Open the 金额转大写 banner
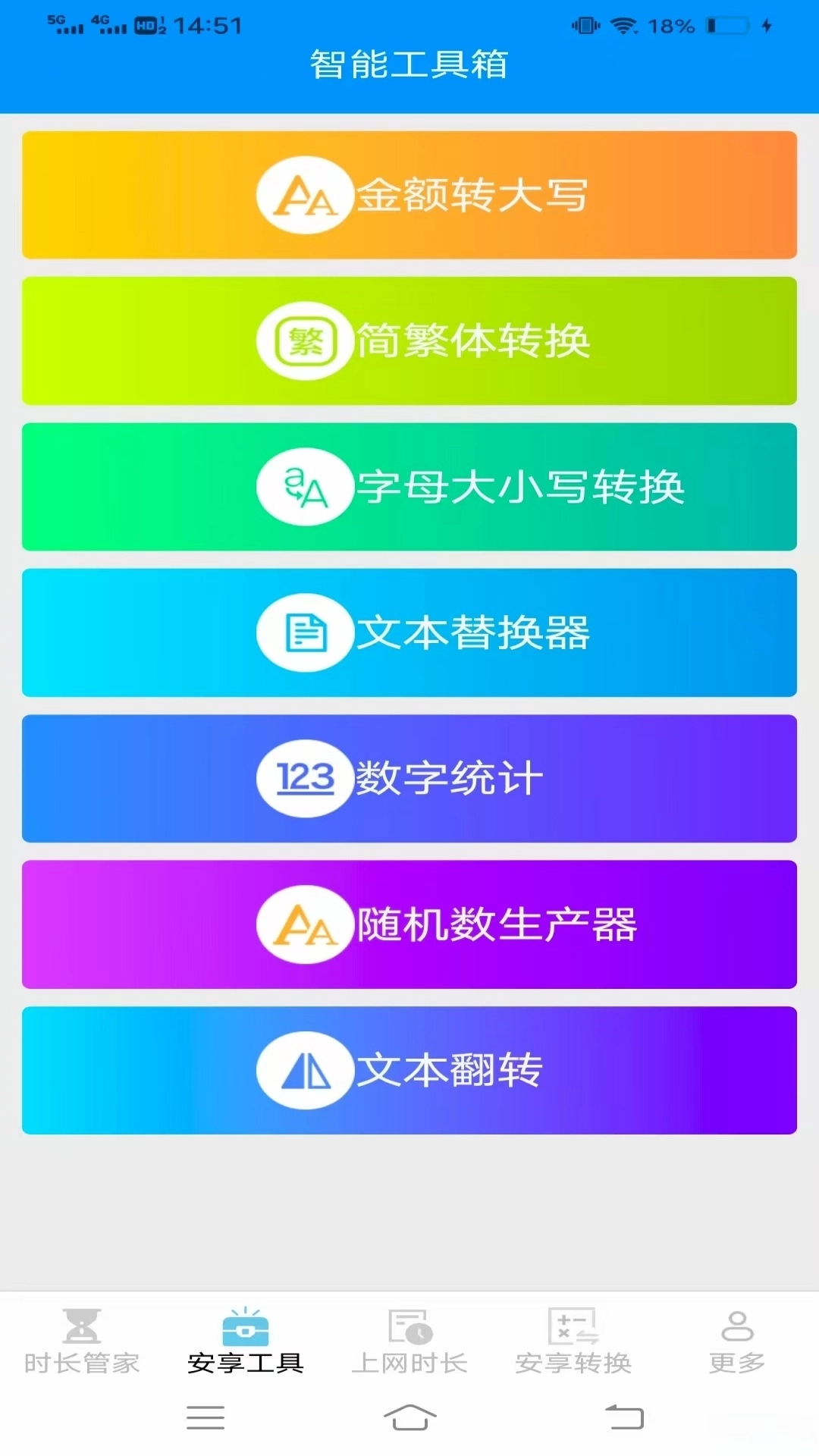Image resolution: width=819 pixels, height=1456 pixels. tap(409, 194)
